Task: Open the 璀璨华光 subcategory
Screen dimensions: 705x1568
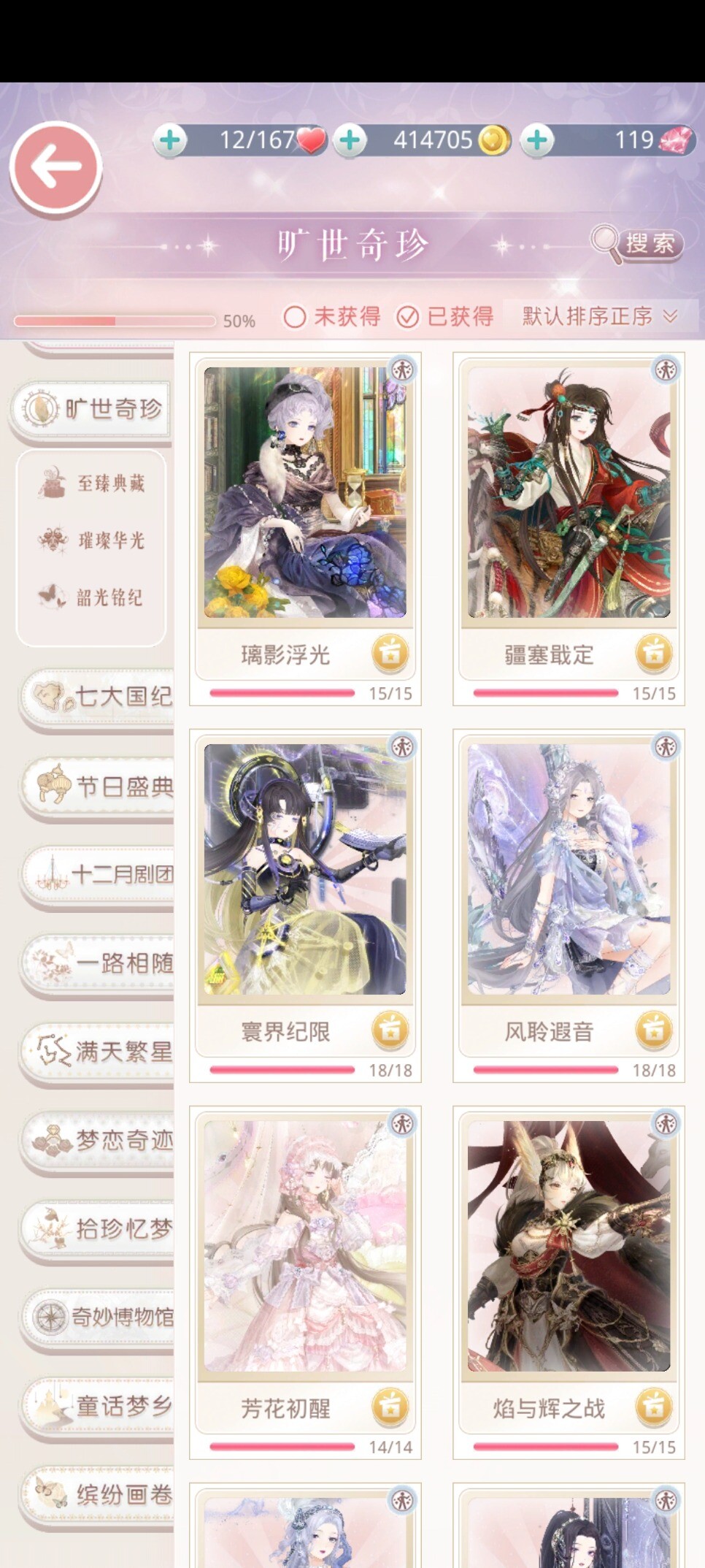Action: [x=93, y=540]
